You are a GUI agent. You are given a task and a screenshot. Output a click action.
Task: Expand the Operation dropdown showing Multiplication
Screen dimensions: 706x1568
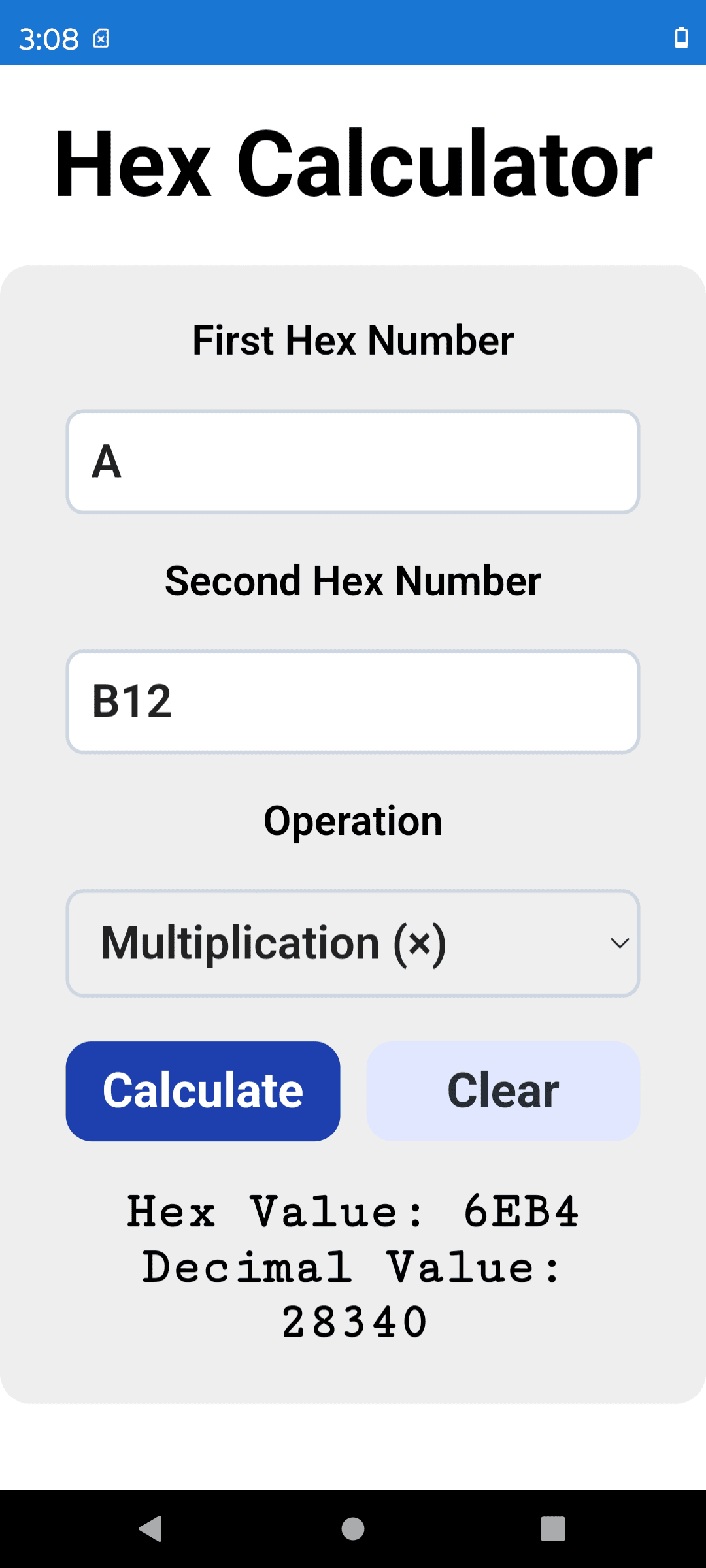click(x=353, y=943)
